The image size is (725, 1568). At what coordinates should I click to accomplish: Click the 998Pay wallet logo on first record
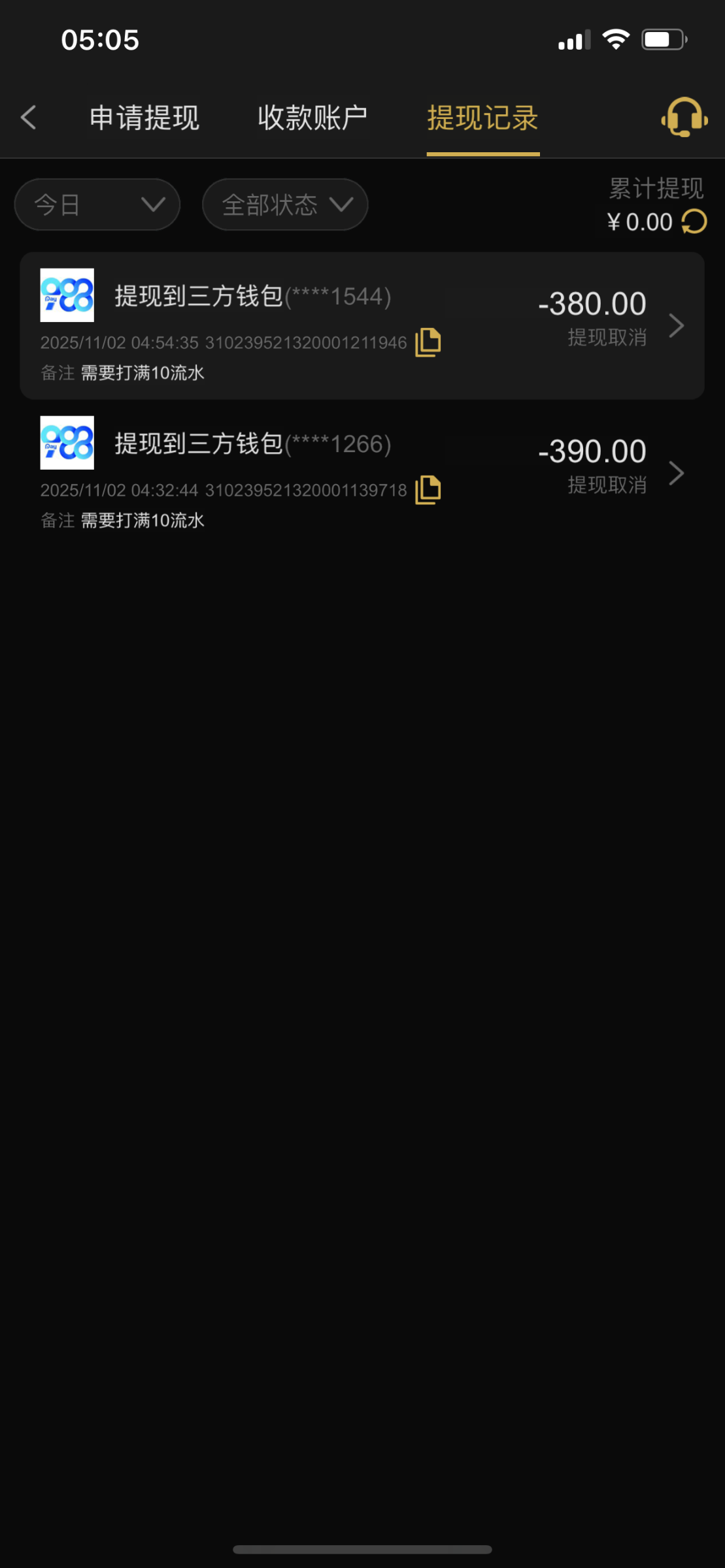[x=66, y=295]
